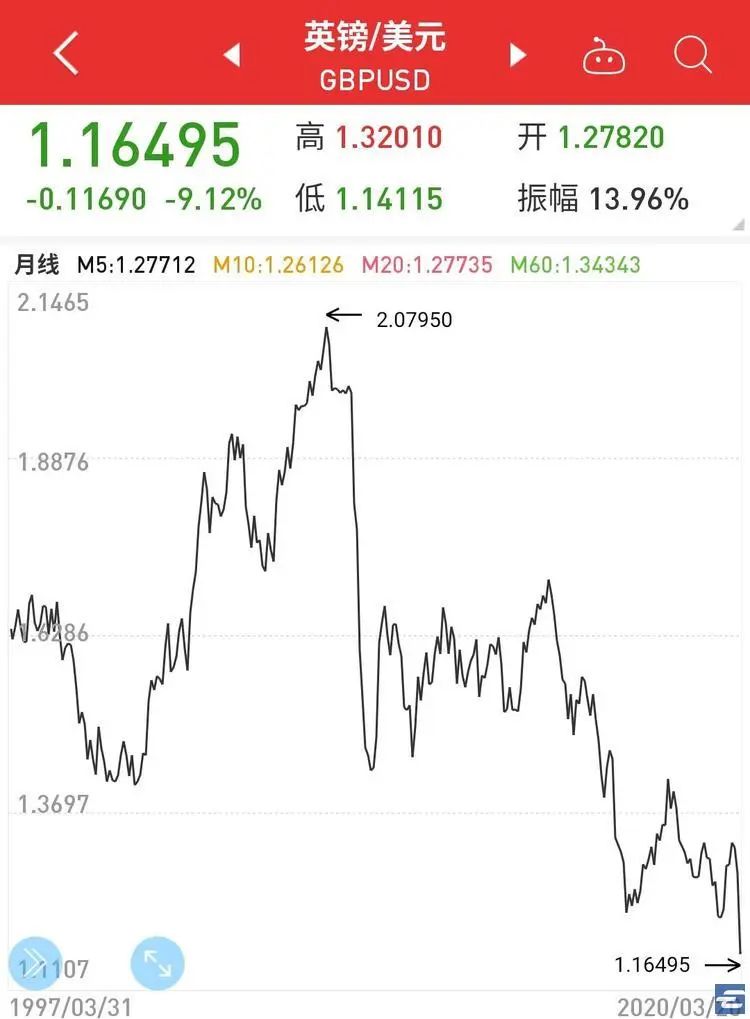This screenshot has width=750, height=1019.
Task: Tap the 1.16495 low arrow annotation
Action: [652, 964]
